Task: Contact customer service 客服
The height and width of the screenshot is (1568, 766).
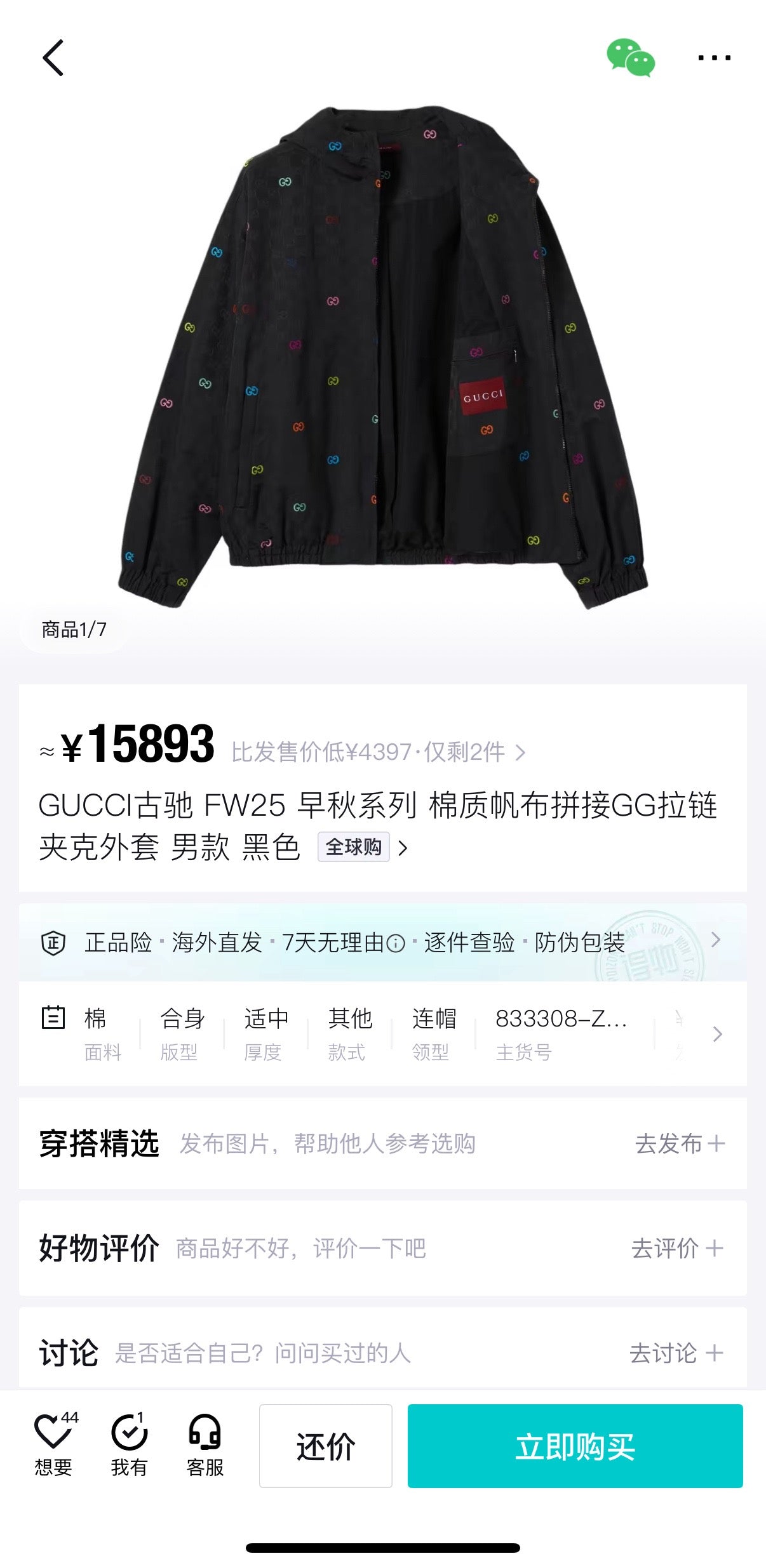Action: pos(205,1445)
